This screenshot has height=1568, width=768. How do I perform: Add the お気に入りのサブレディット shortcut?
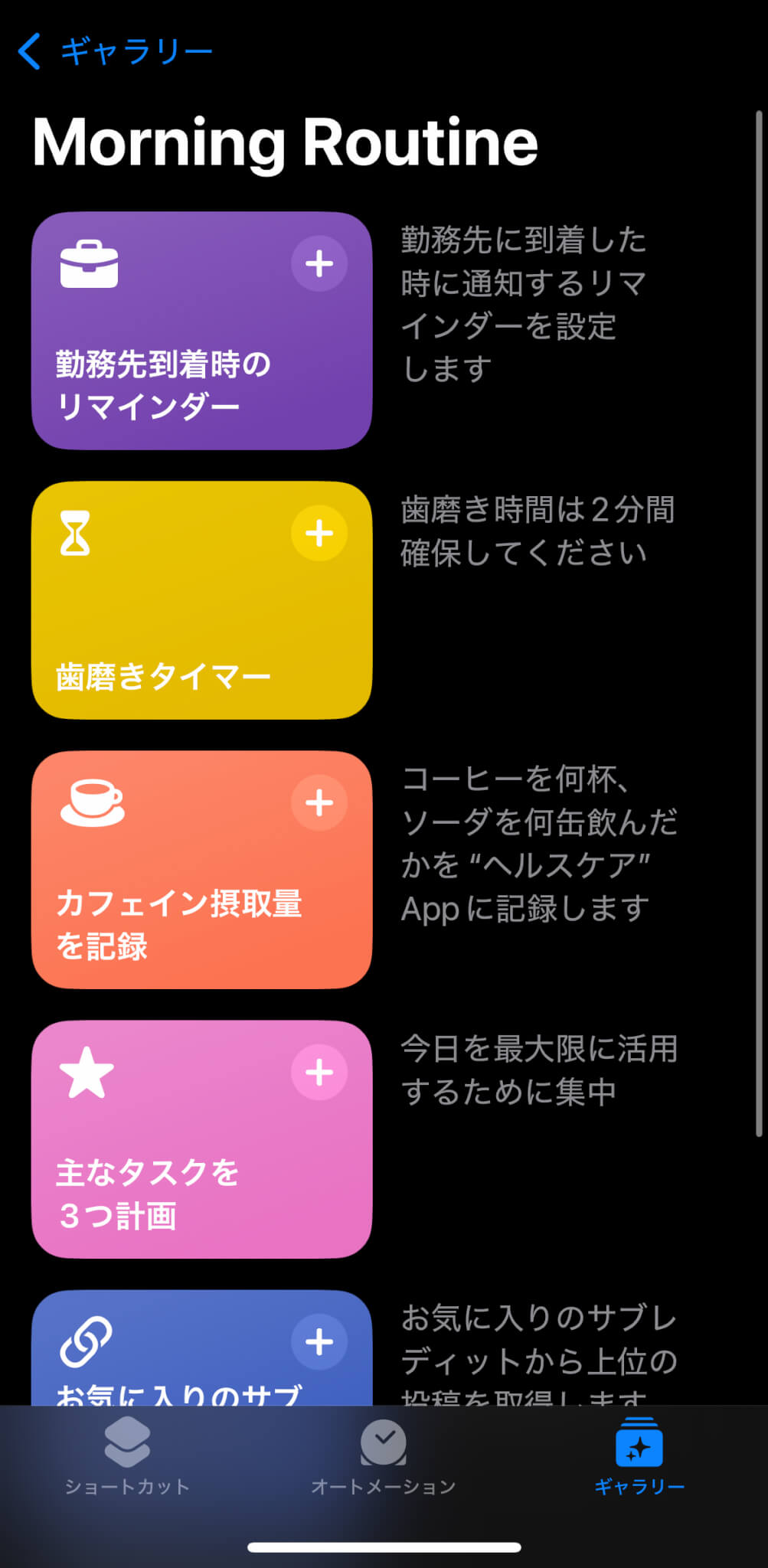tap(319, 1341)
